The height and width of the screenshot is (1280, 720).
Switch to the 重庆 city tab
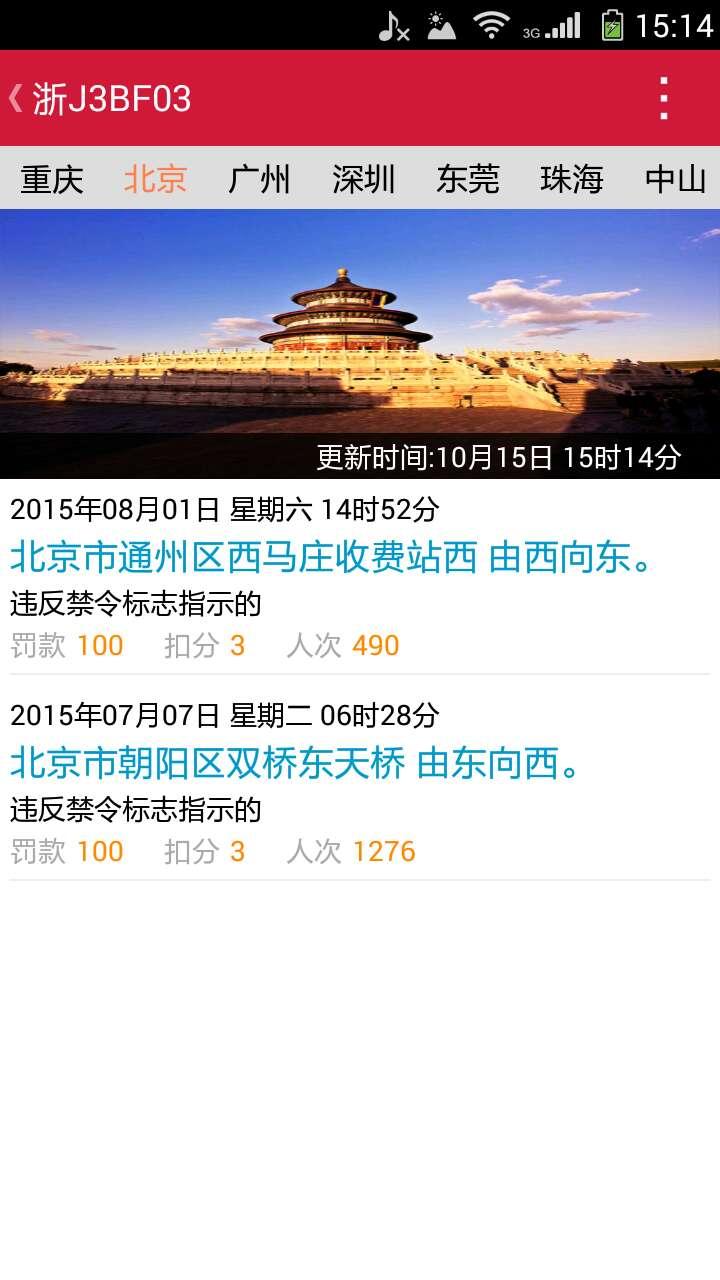tap(51, 178)
